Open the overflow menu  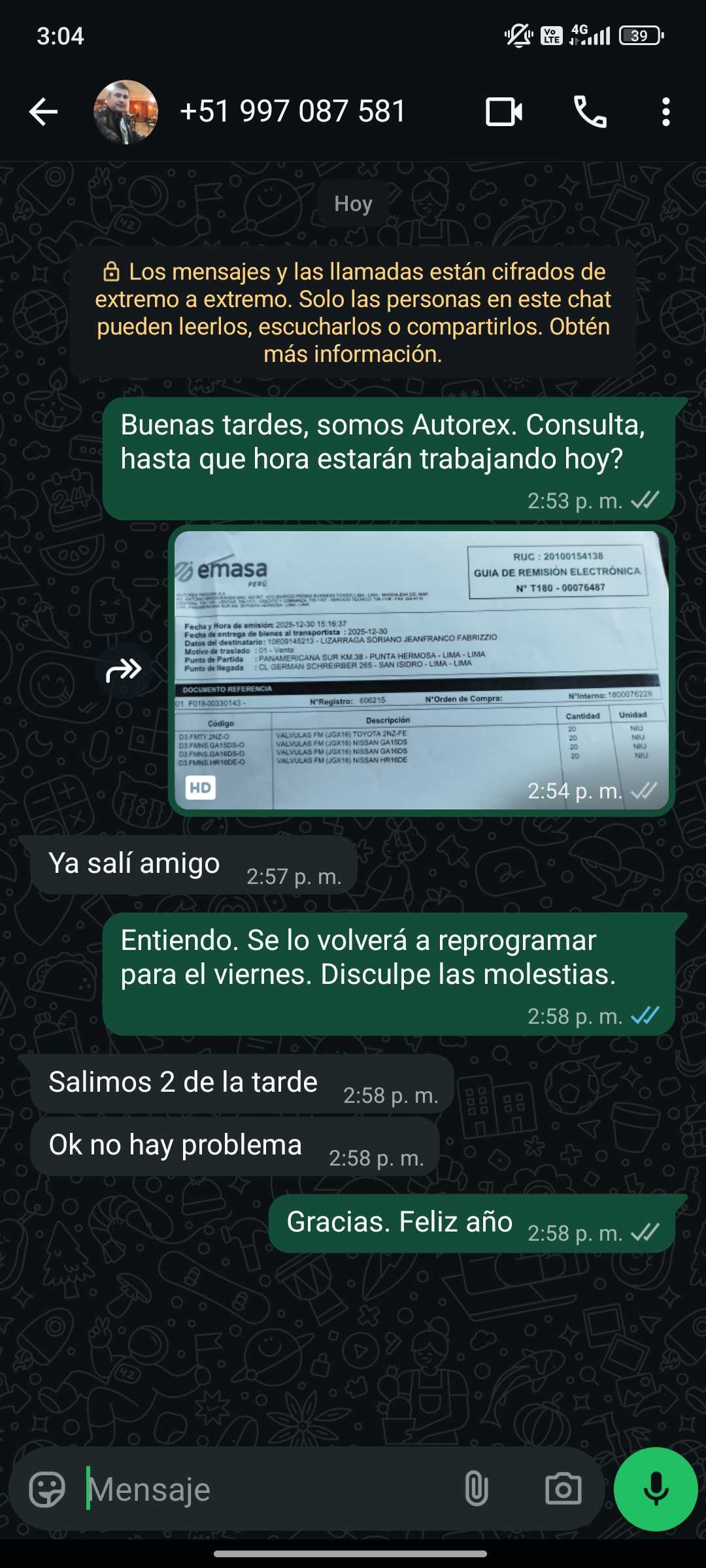coord(665,112)
